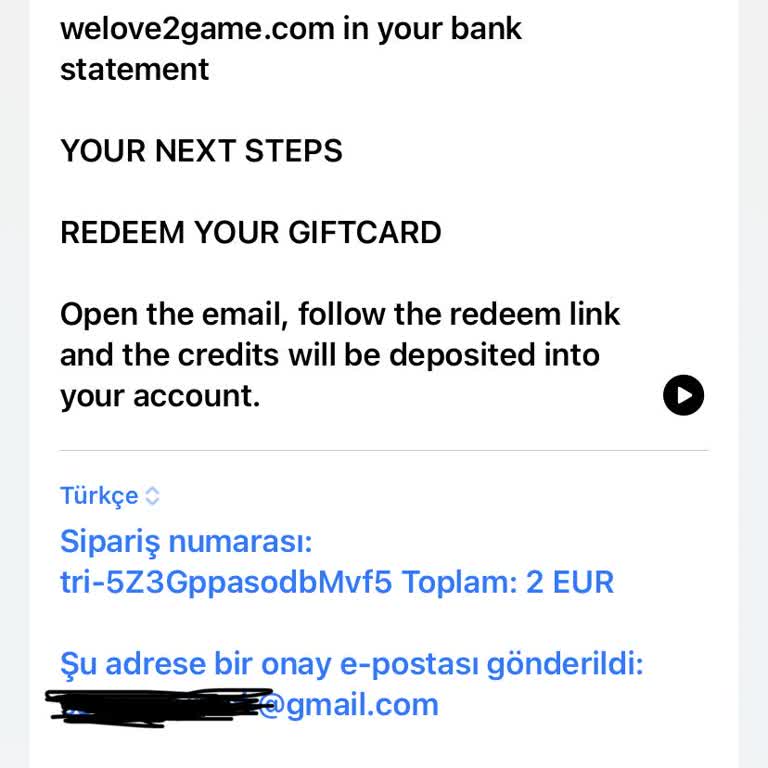The height and width of the screenshot is (768, 768).
Task: Play the original text aloud
Action: pyautogui.click(x=684, y=395)
